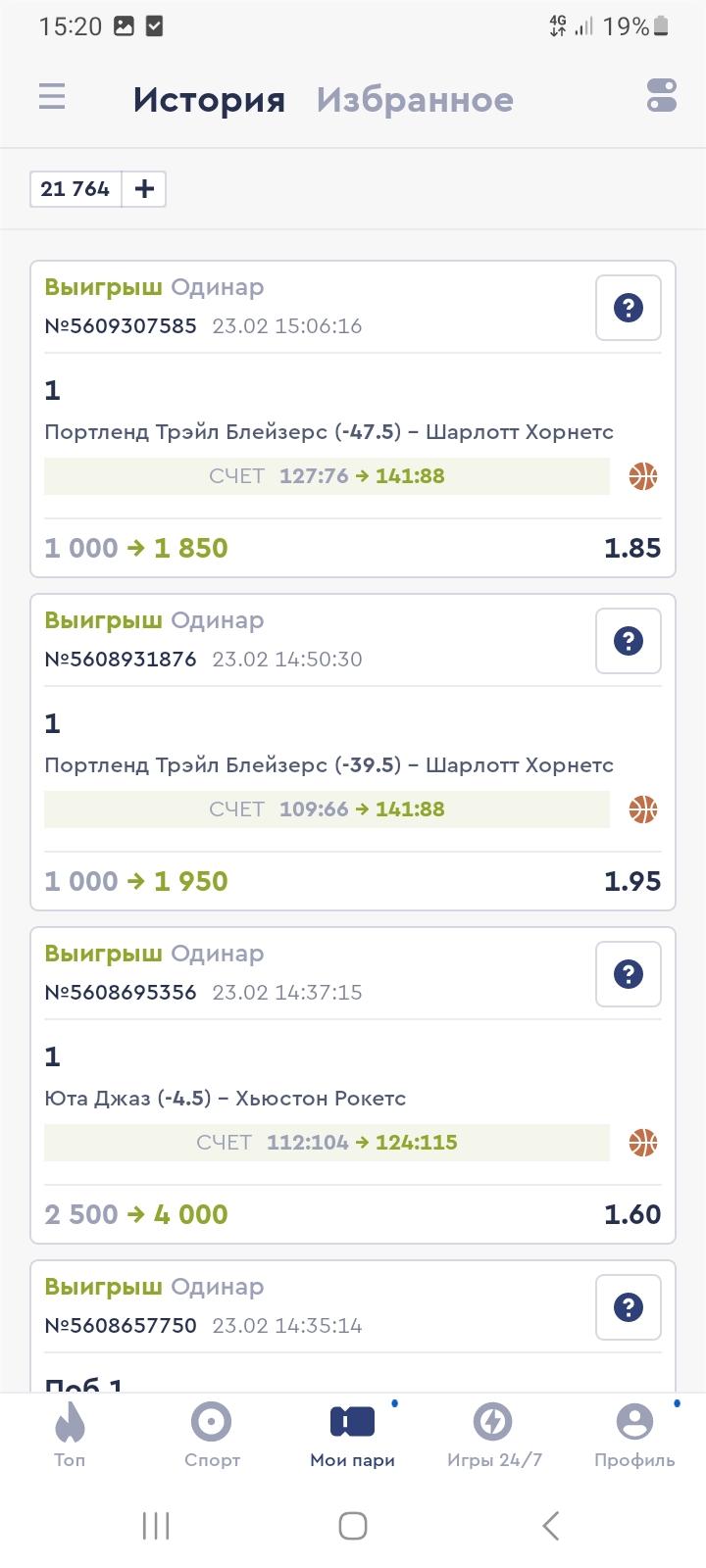Open Игры 24/7 tab
Viewport: 706px width, 1568px height.
(494, 1434)
